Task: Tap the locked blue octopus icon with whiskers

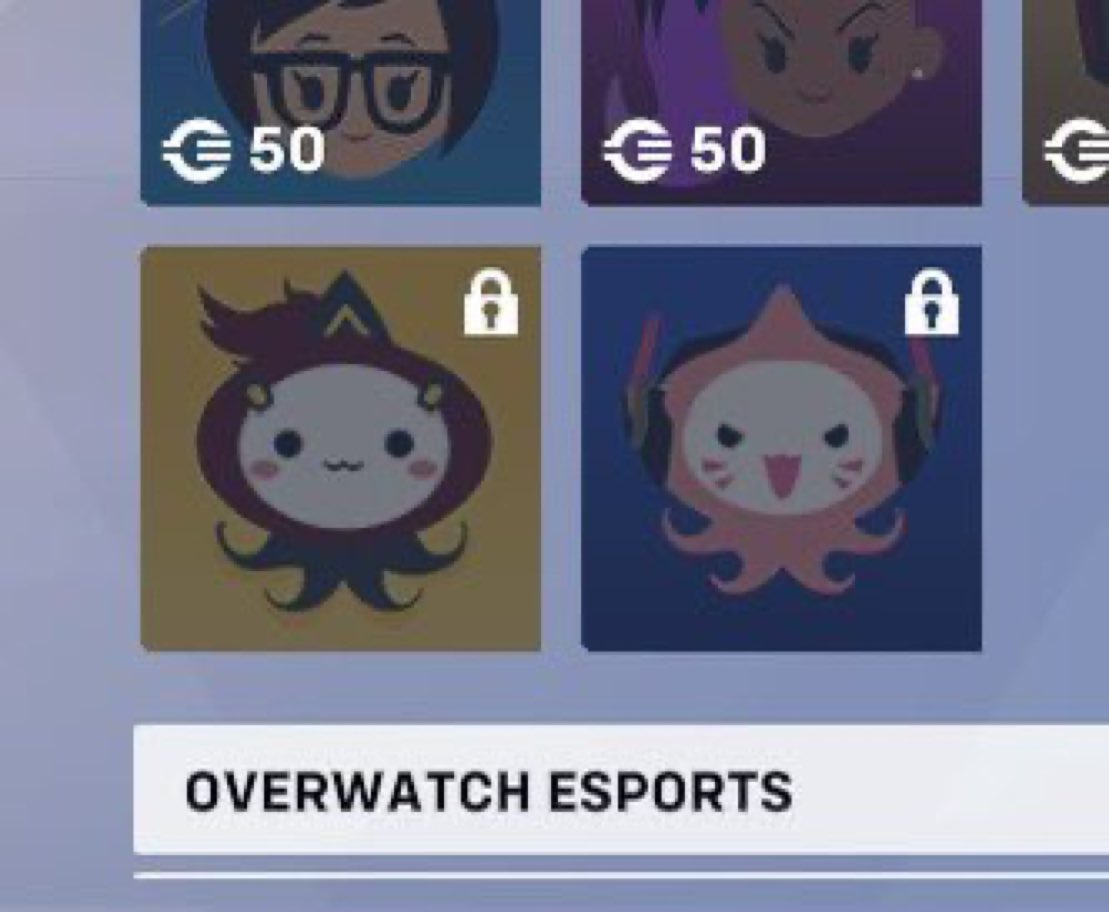Action: click(x=780, y=449)
